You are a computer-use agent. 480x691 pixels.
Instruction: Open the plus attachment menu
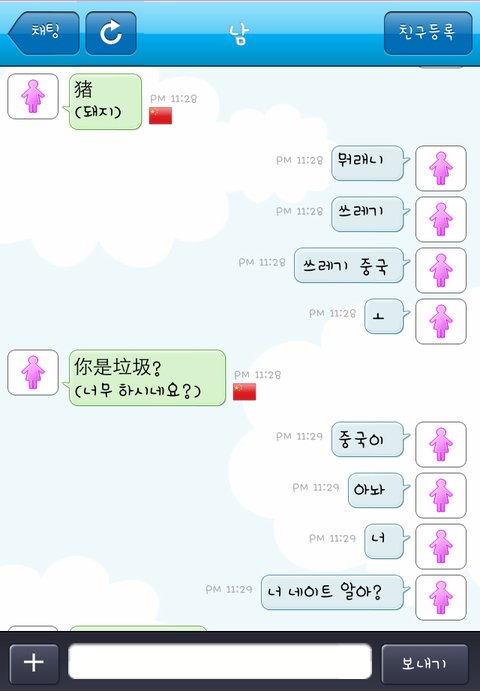tap(34, 664)
